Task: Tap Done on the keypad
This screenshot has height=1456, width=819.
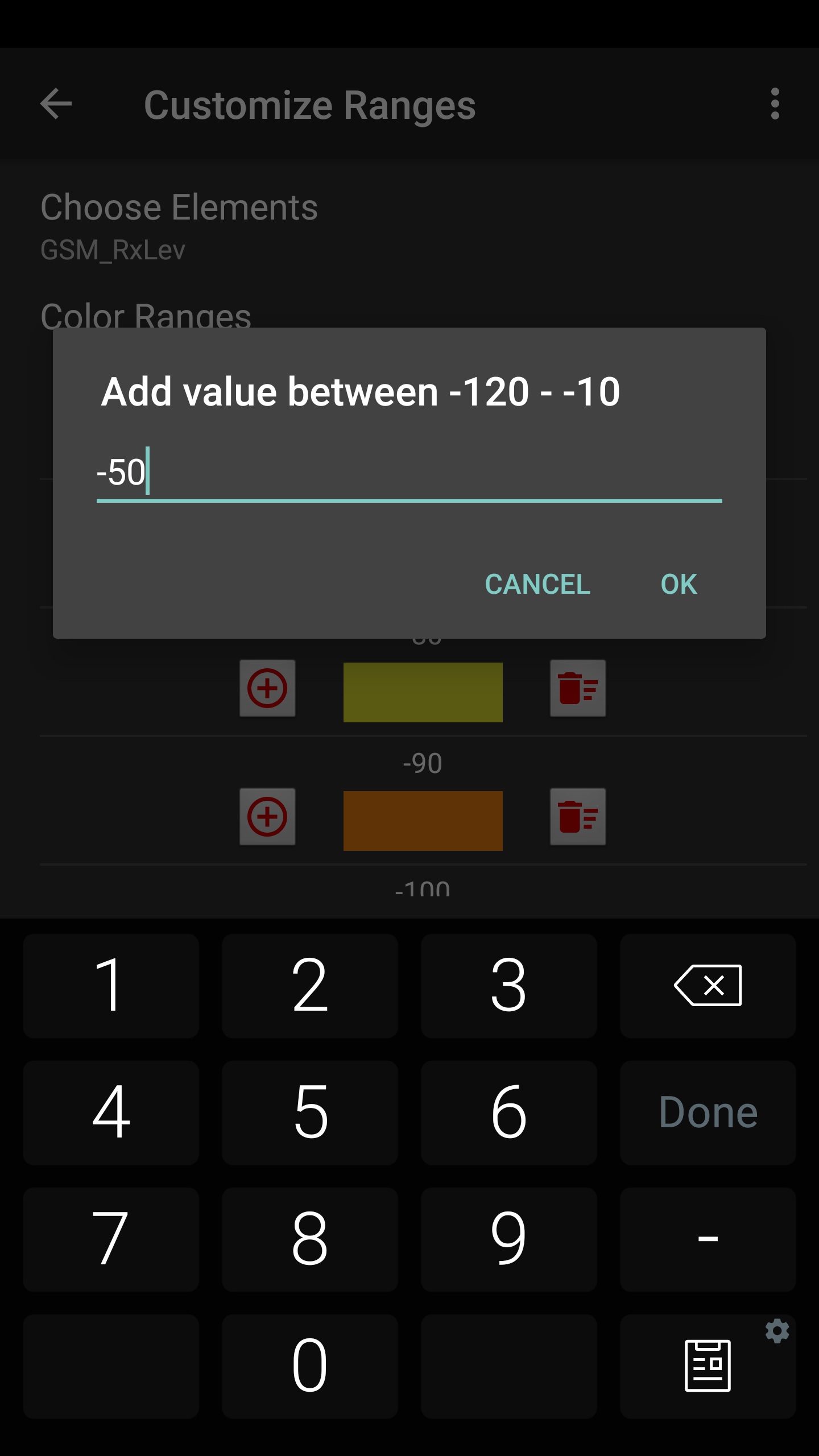Action: (708, 1112)
